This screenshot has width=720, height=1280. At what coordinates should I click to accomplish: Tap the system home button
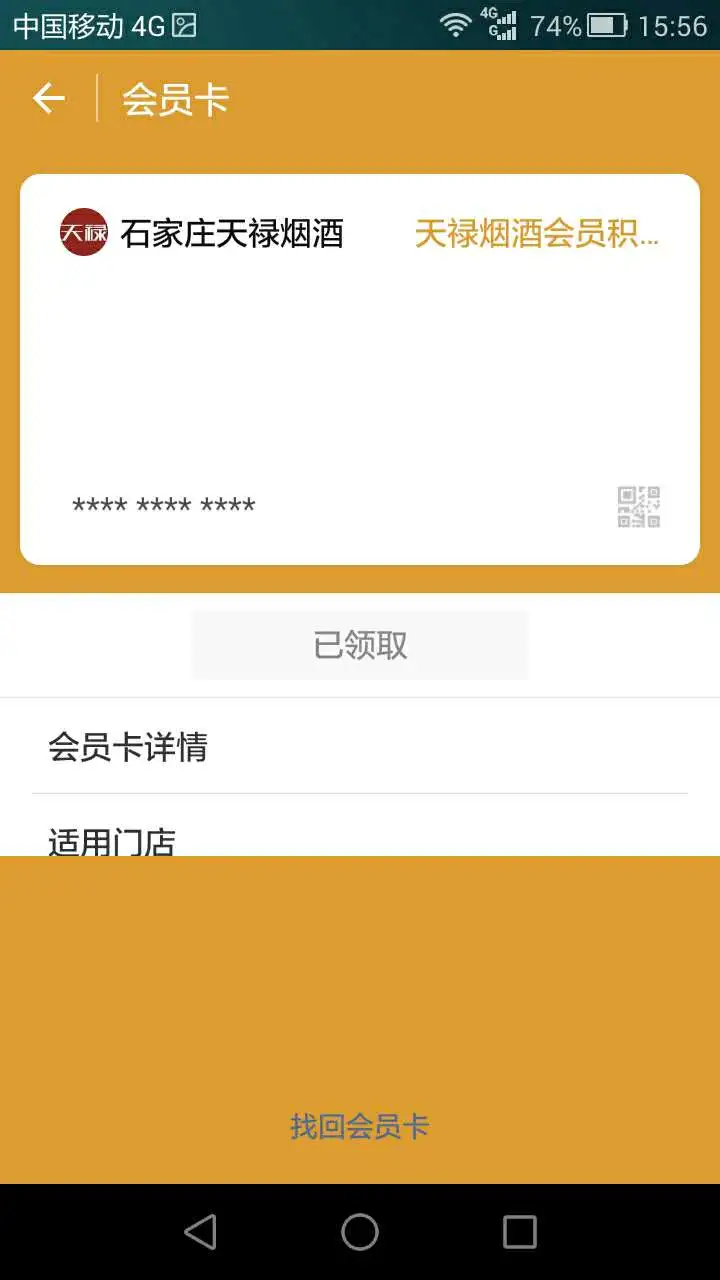pyautogui.click(x=359, y=1232)
